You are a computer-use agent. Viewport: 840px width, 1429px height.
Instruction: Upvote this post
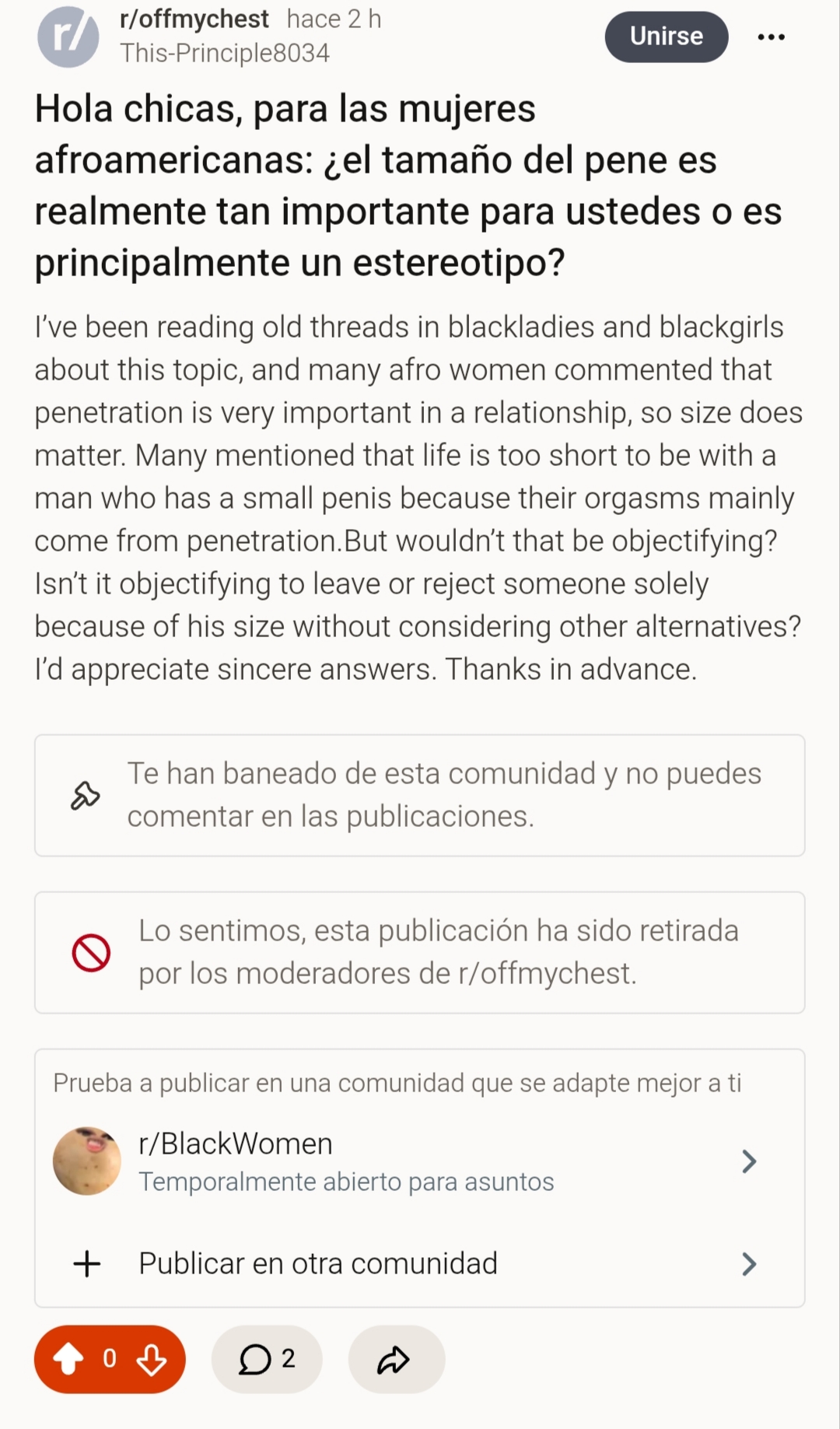[x=68, y=1359]
